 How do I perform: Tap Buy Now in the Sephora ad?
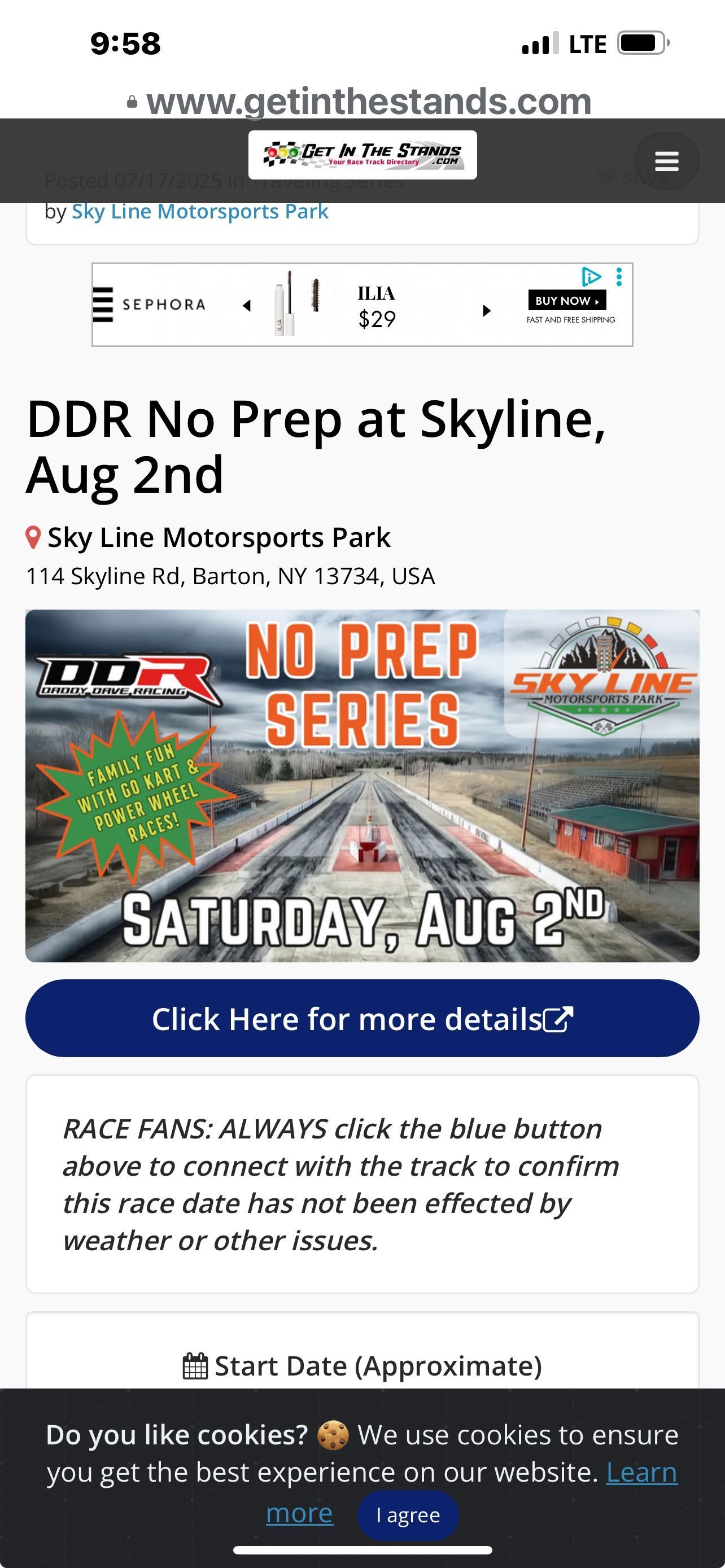pos(567,301)
